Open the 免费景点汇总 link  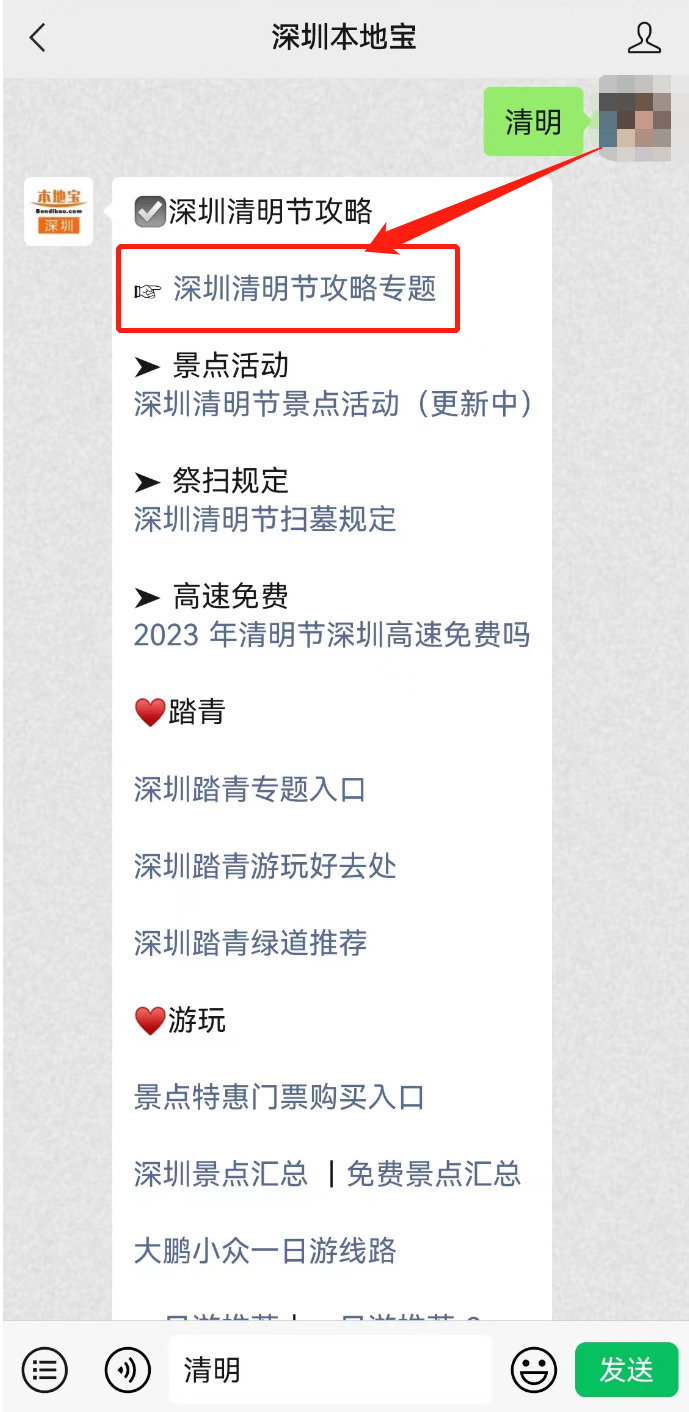tap(434, 1174)
